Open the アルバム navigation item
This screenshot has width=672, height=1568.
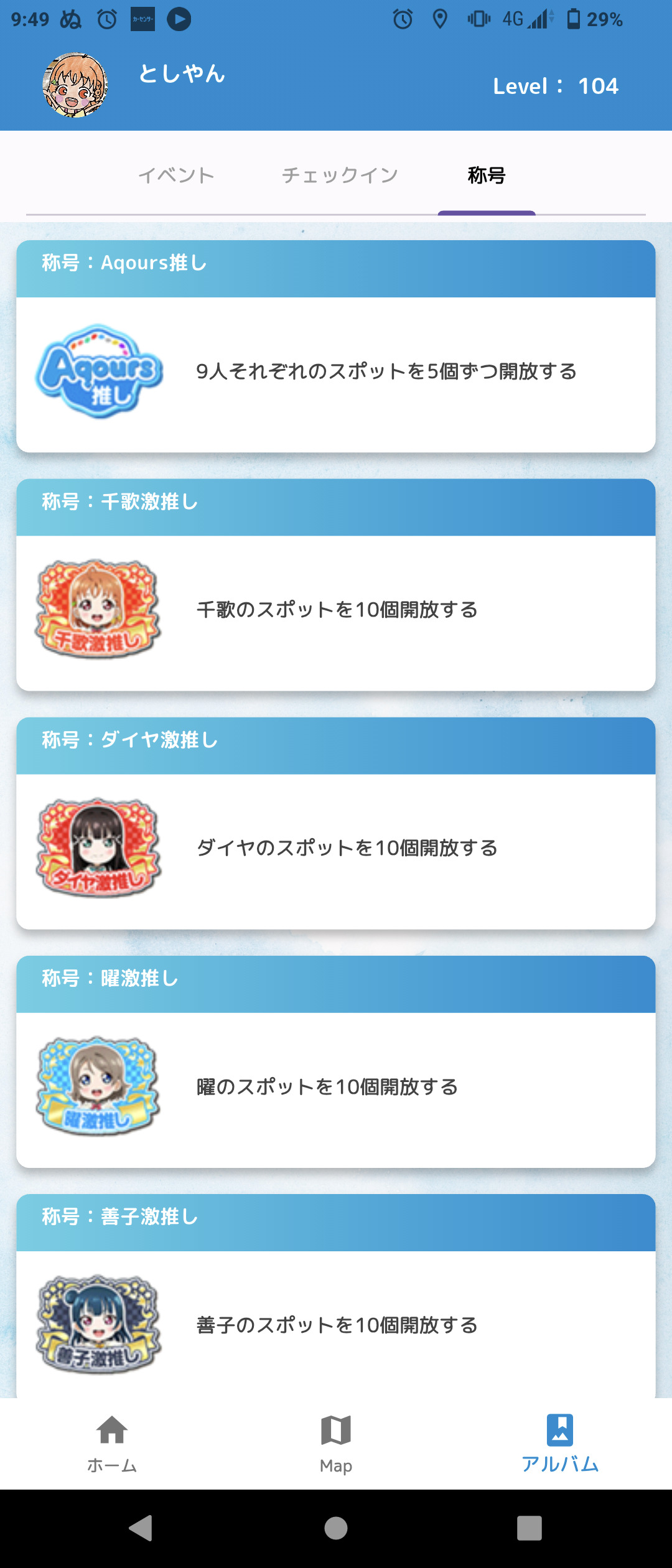pyautogui.click(x=560, y=1444)
